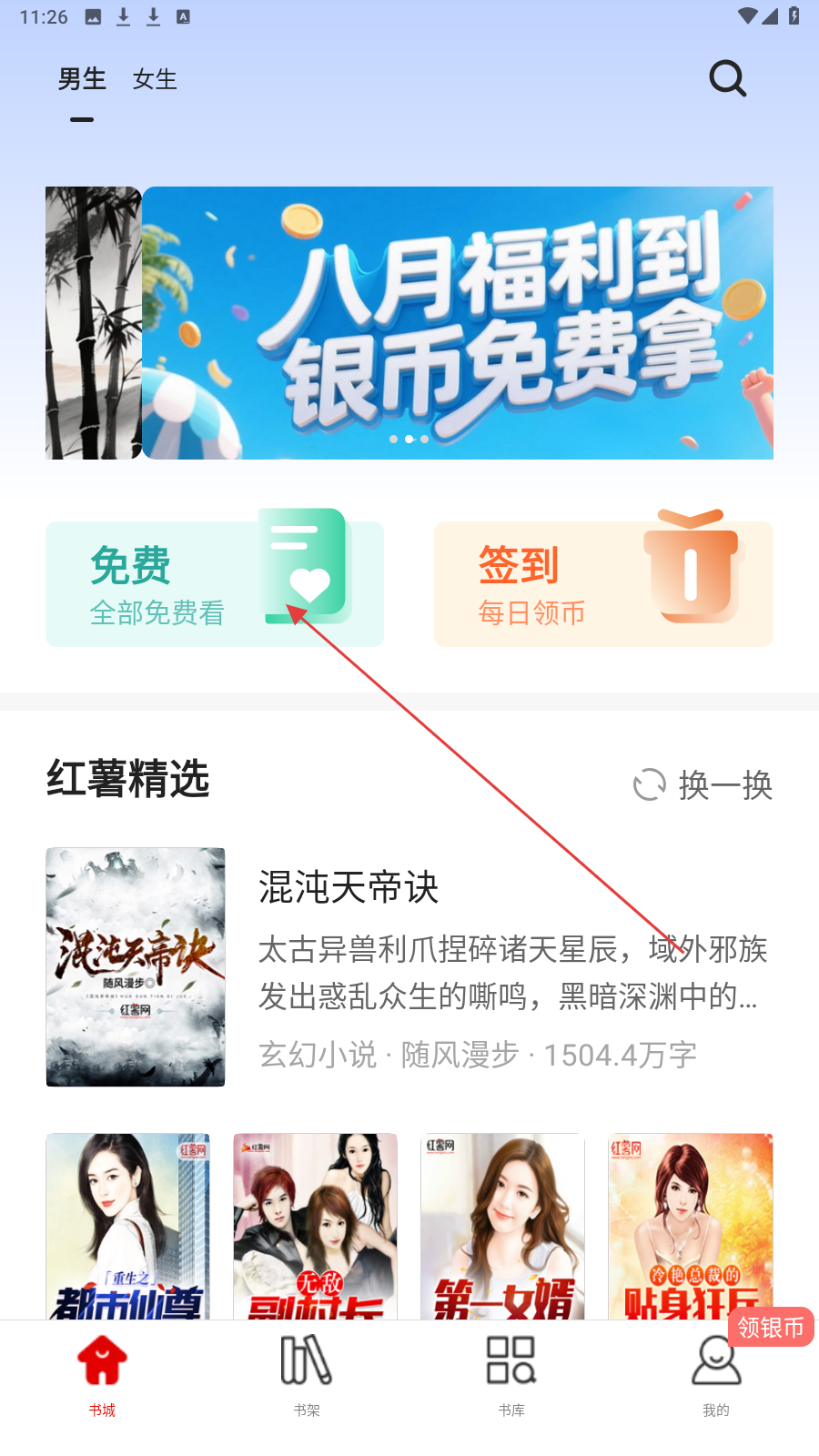Tap the 领银币 badge
The height and width of the screenshot is (1456, 819).
(771, 1328)
